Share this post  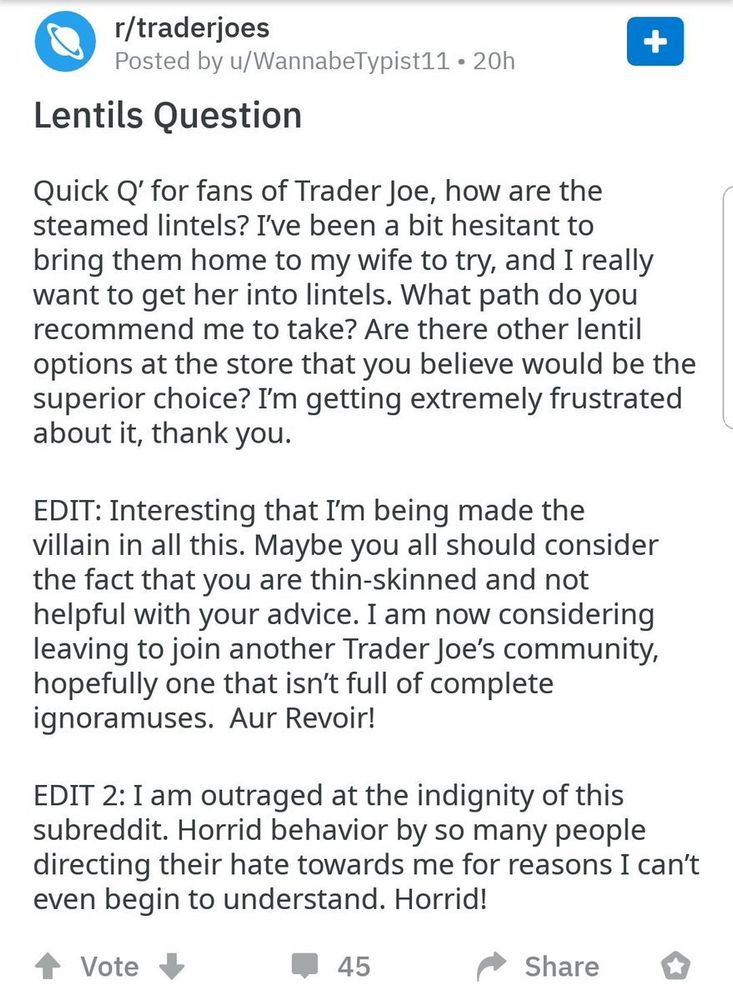538,966
